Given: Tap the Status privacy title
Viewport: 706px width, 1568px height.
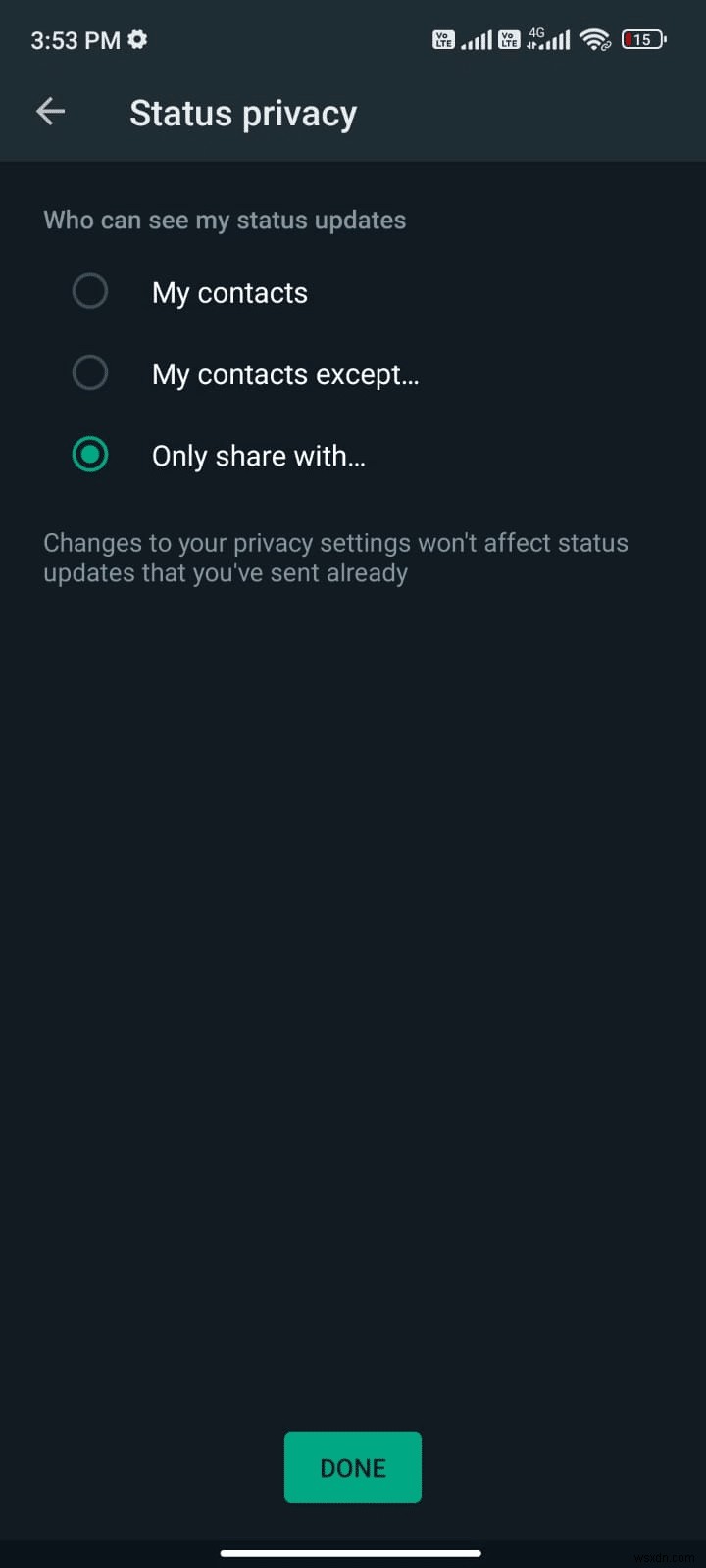Looking at the screenshot, I should click(x=243, y=113).
